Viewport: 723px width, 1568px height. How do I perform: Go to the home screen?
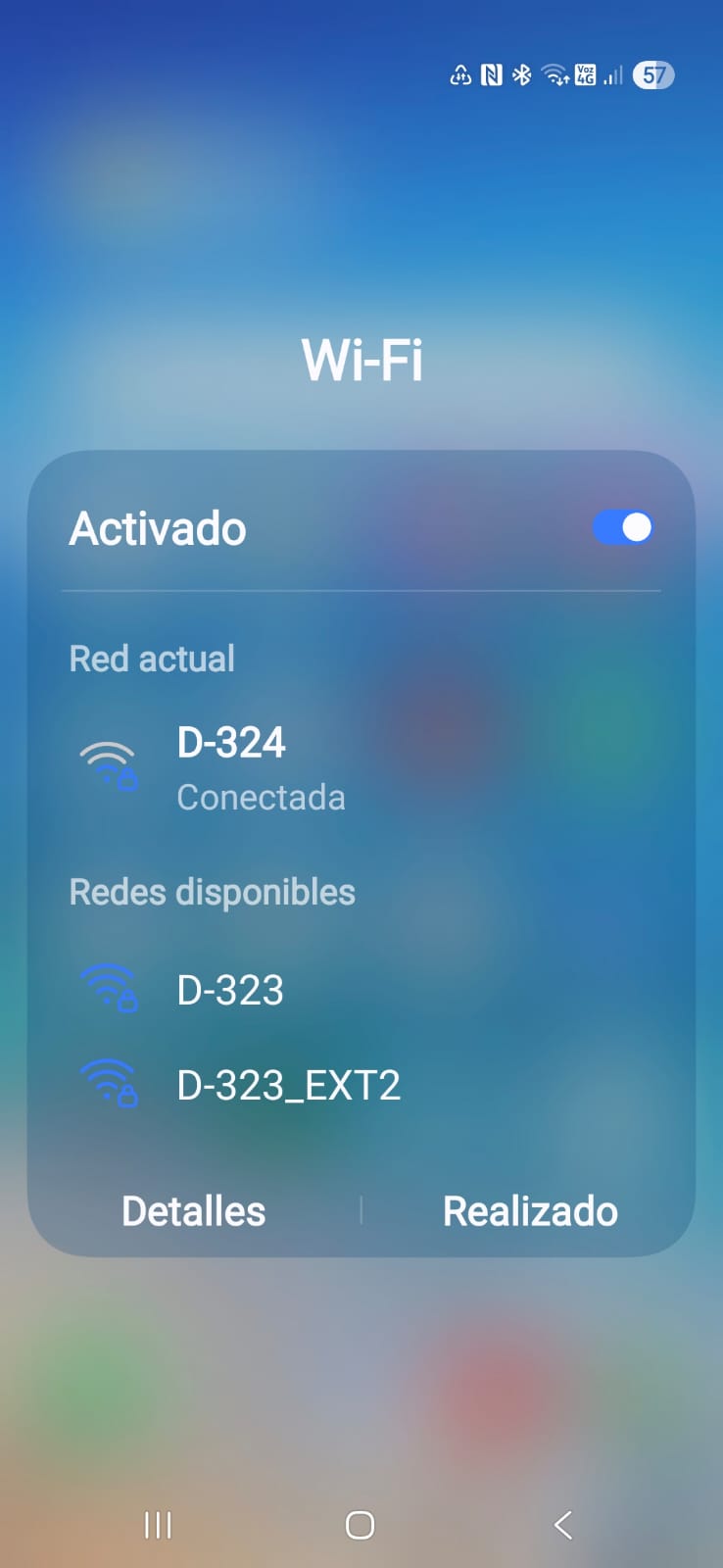point(360,1525)
